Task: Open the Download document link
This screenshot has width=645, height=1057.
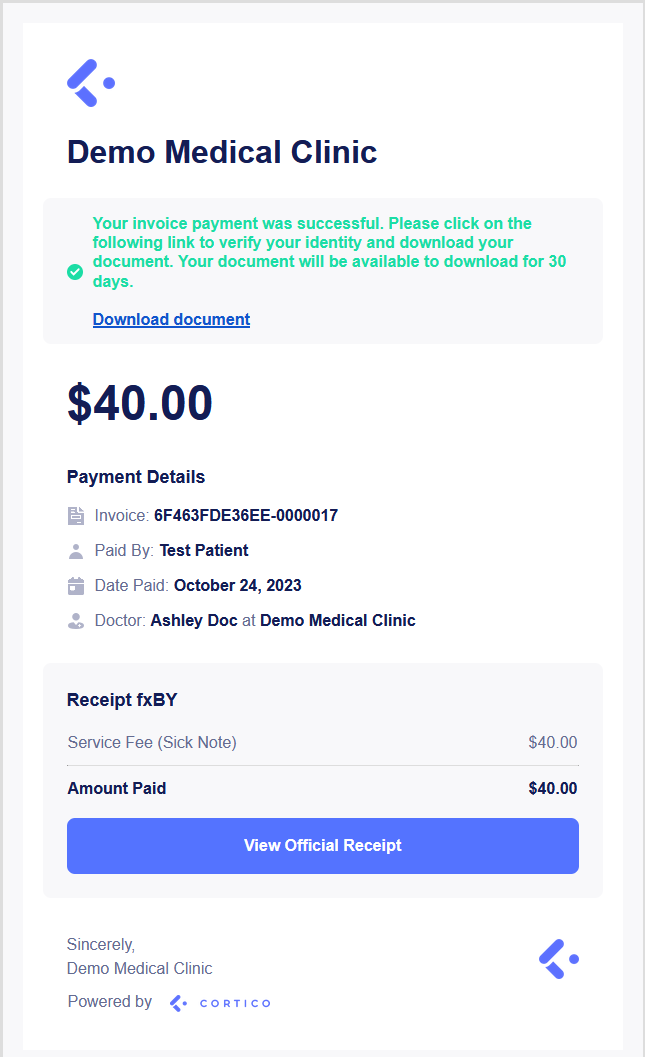Action: click(171, 319)
